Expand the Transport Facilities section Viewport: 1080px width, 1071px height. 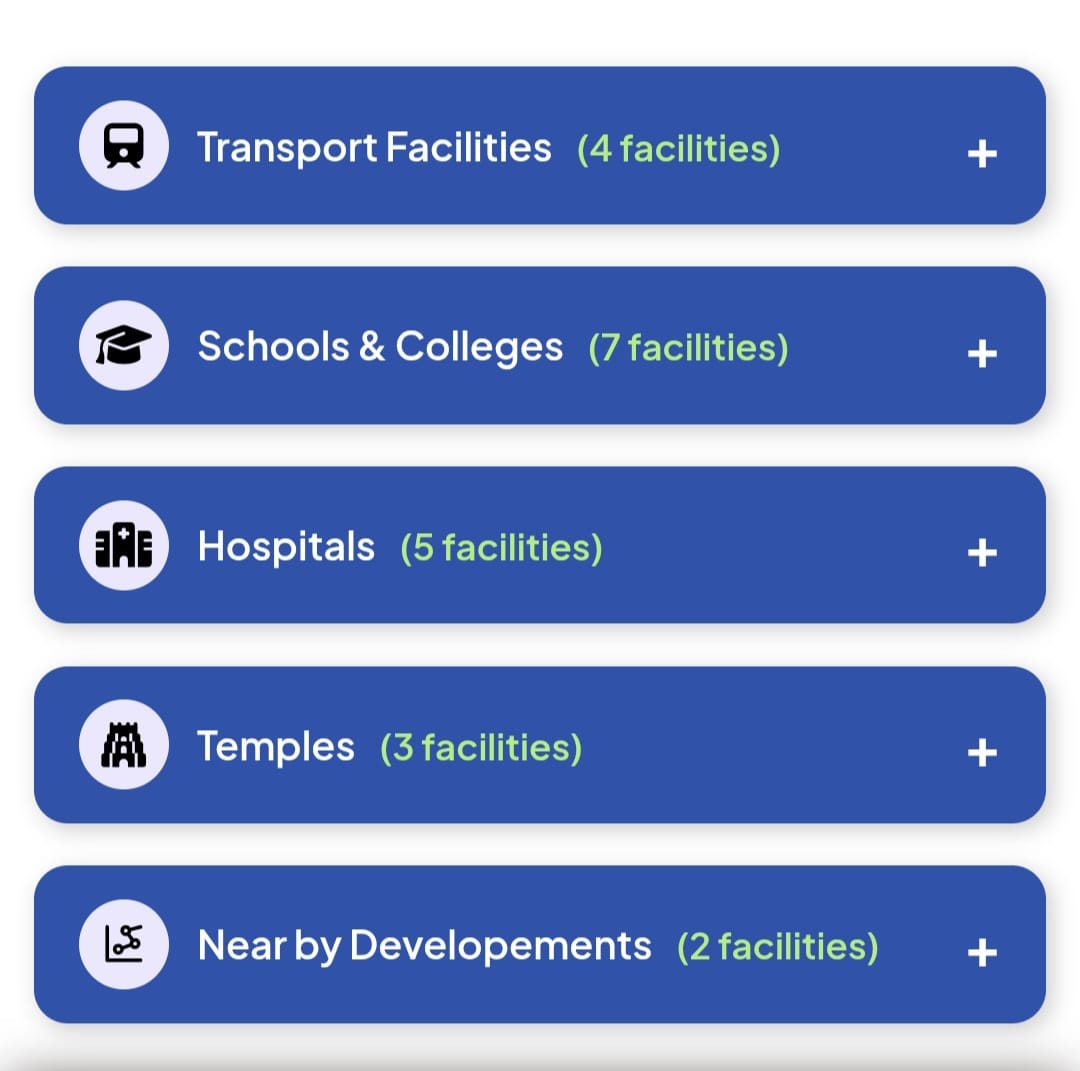[x=981, y=153]
